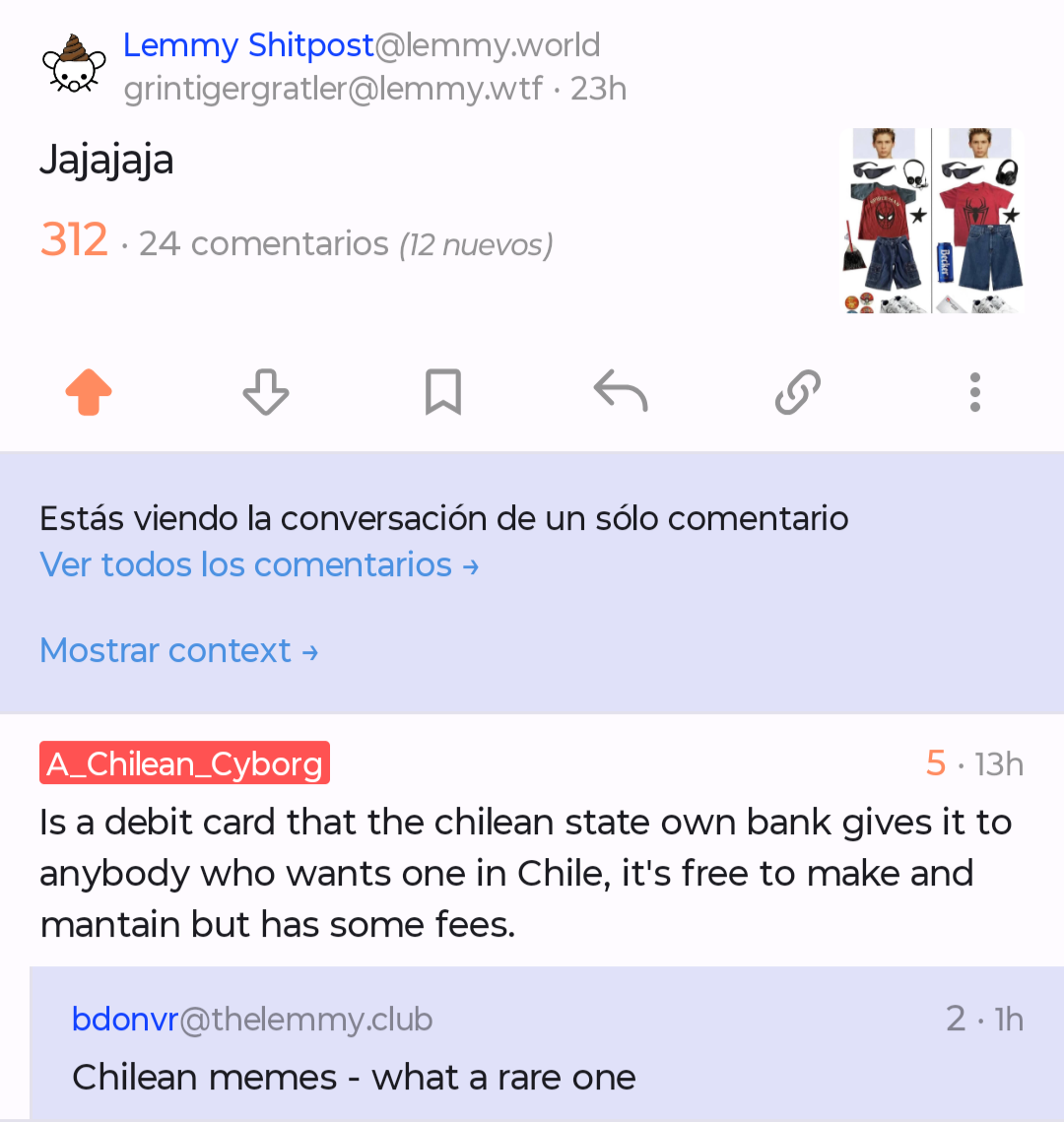Bookmark the Jajajaja post
1064x1122 pixels.
pos(443,393)
